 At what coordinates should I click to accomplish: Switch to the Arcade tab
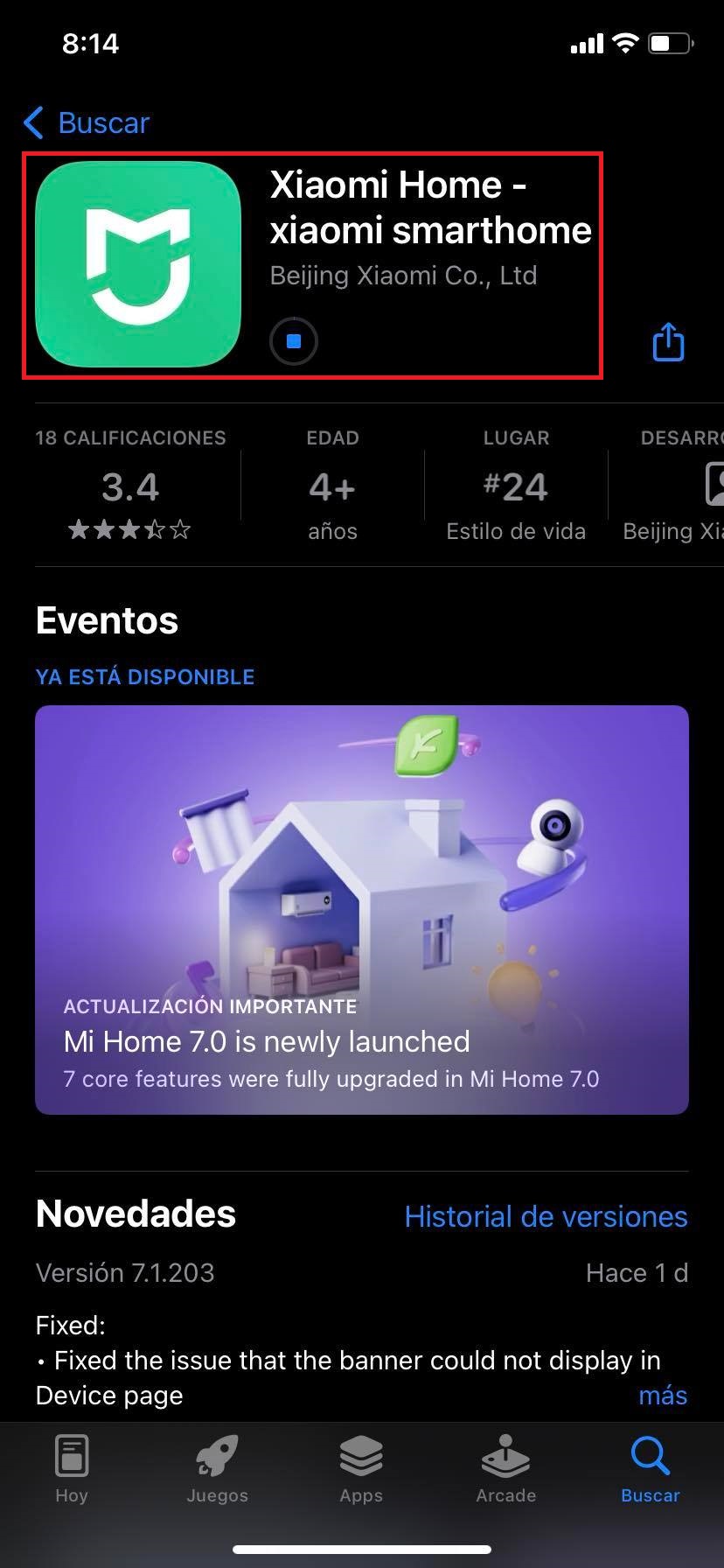(505, 1470)
